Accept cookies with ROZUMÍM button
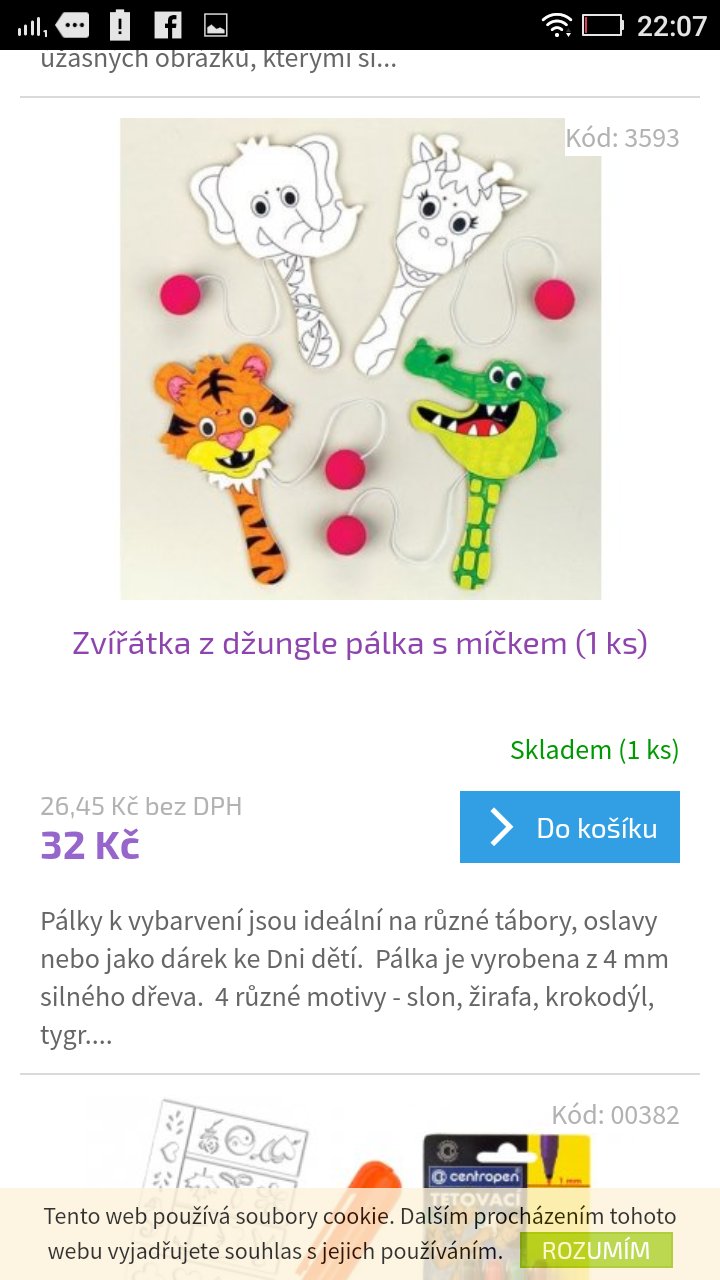This screenshot has width=720, height=1280. coord(596,1250)
